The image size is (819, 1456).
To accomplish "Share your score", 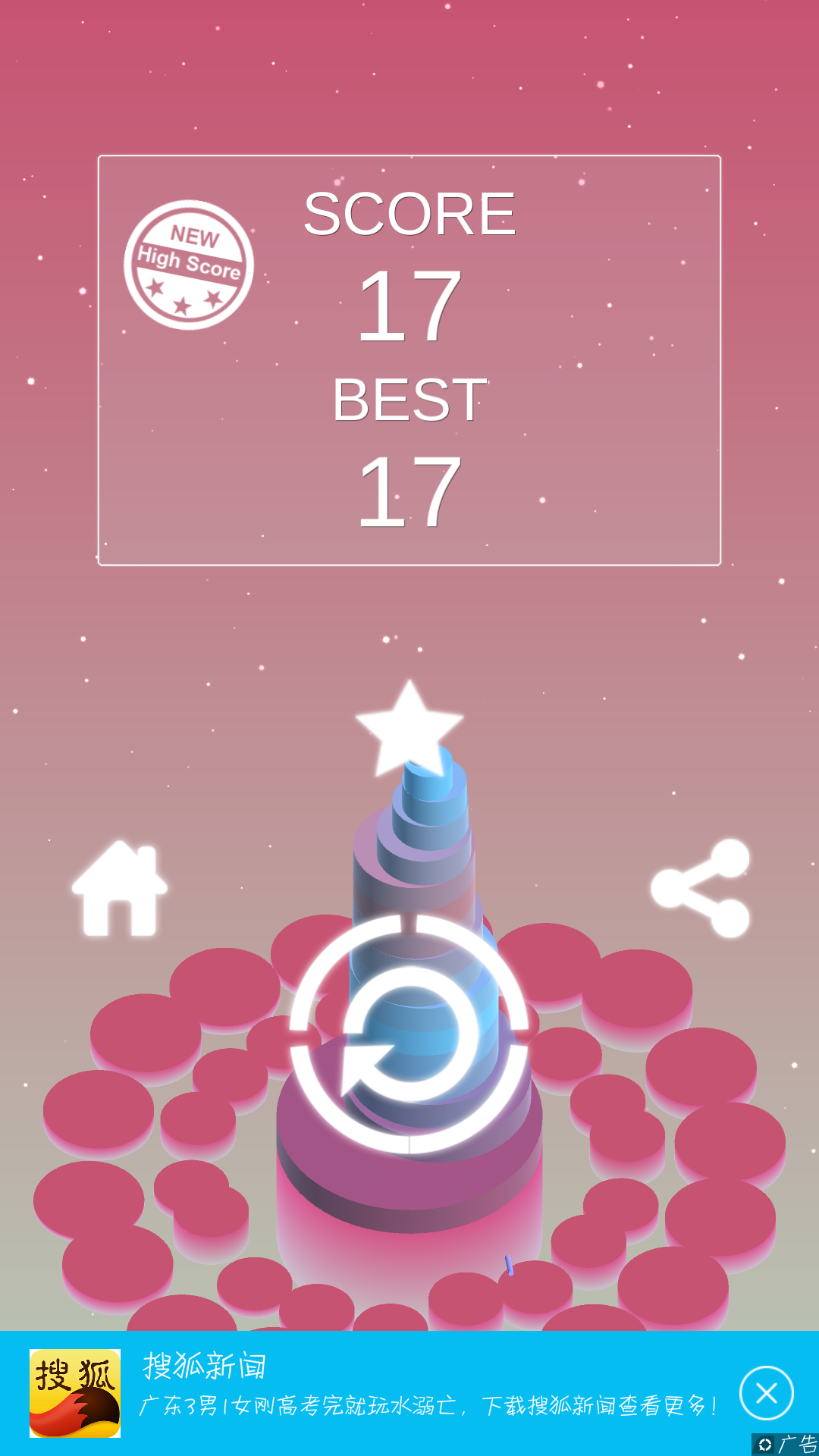I will point(701,888).
